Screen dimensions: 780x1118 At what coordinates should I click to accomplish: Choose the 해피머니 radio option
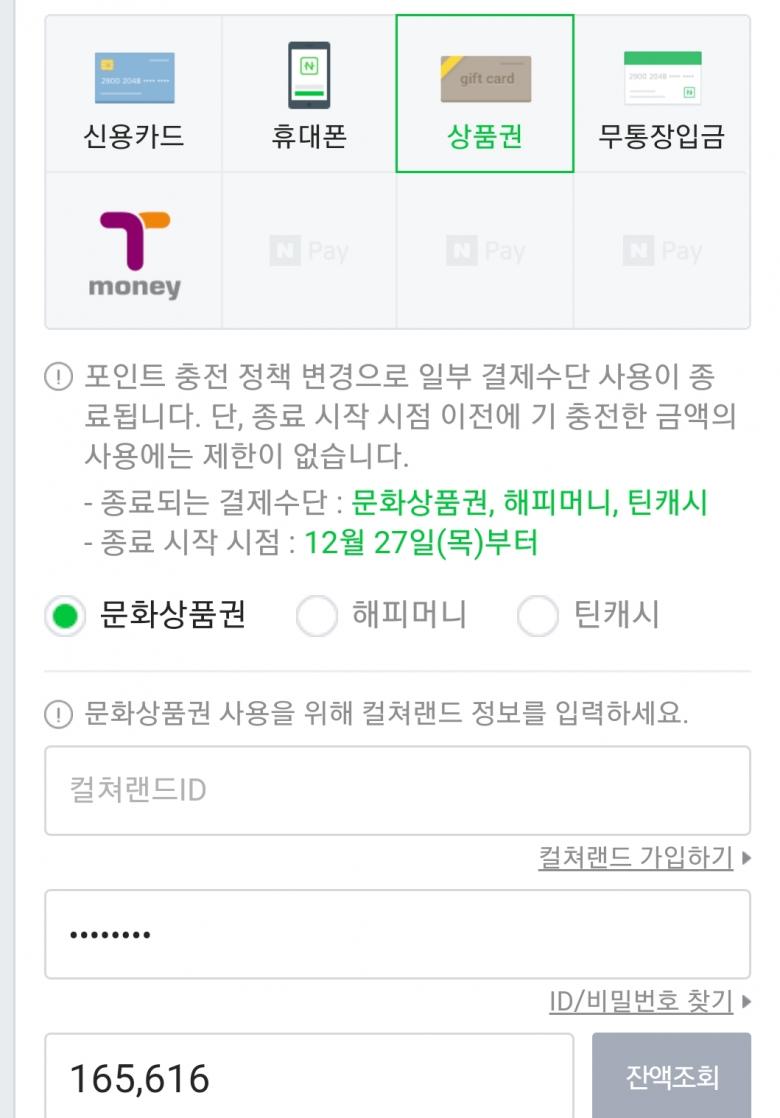(317, 616)
